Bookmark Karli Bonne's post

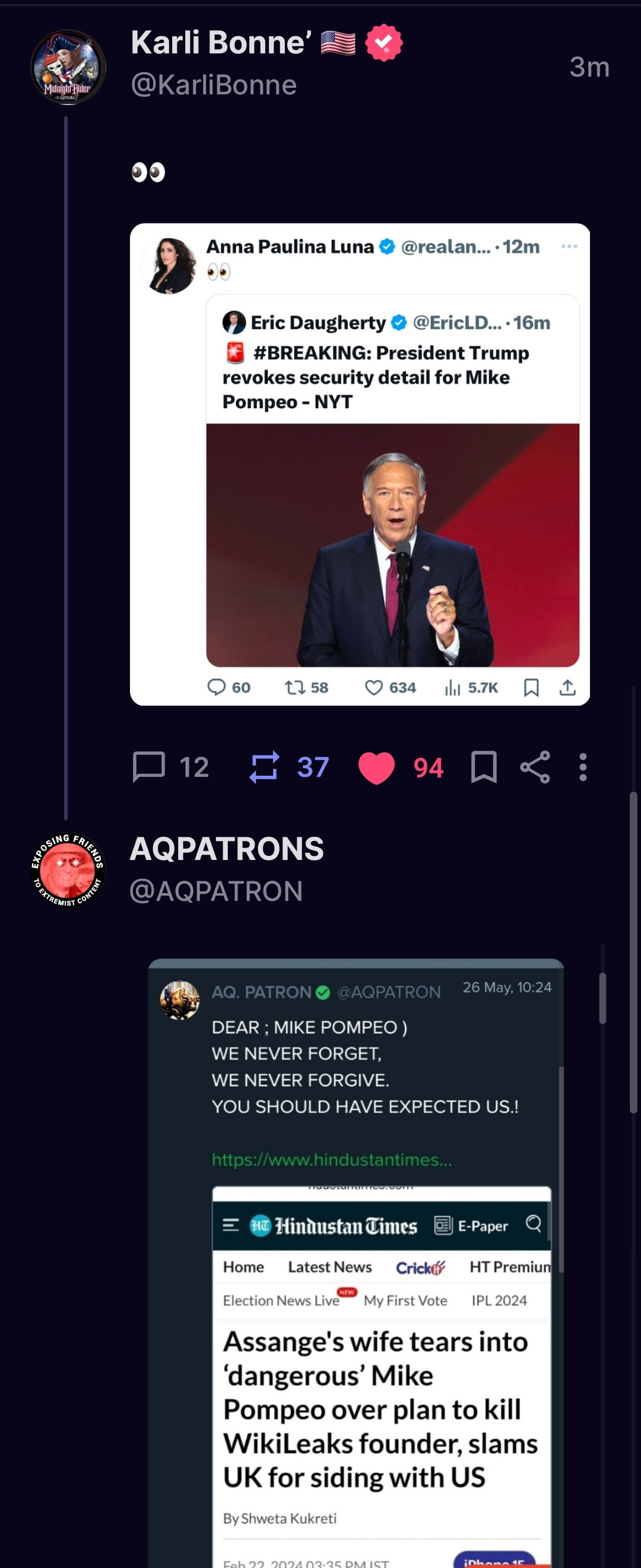click(484, 766)
